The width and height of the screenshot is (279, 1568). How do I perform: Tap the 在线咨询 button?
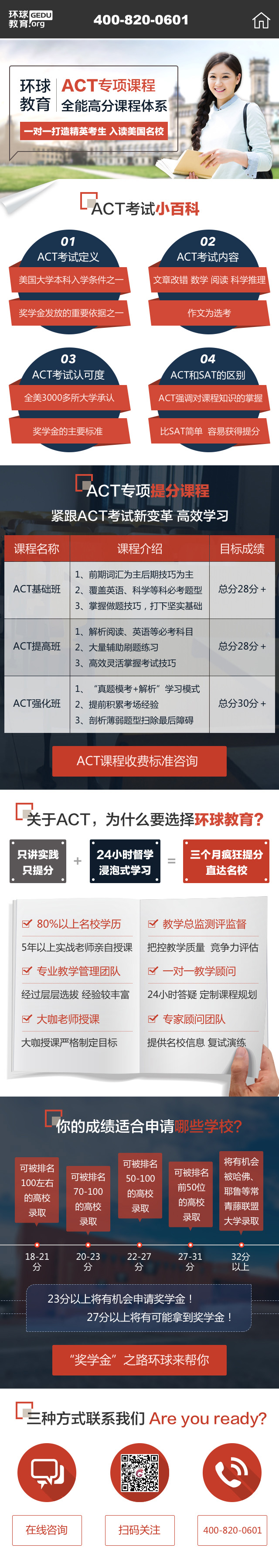47,1530
